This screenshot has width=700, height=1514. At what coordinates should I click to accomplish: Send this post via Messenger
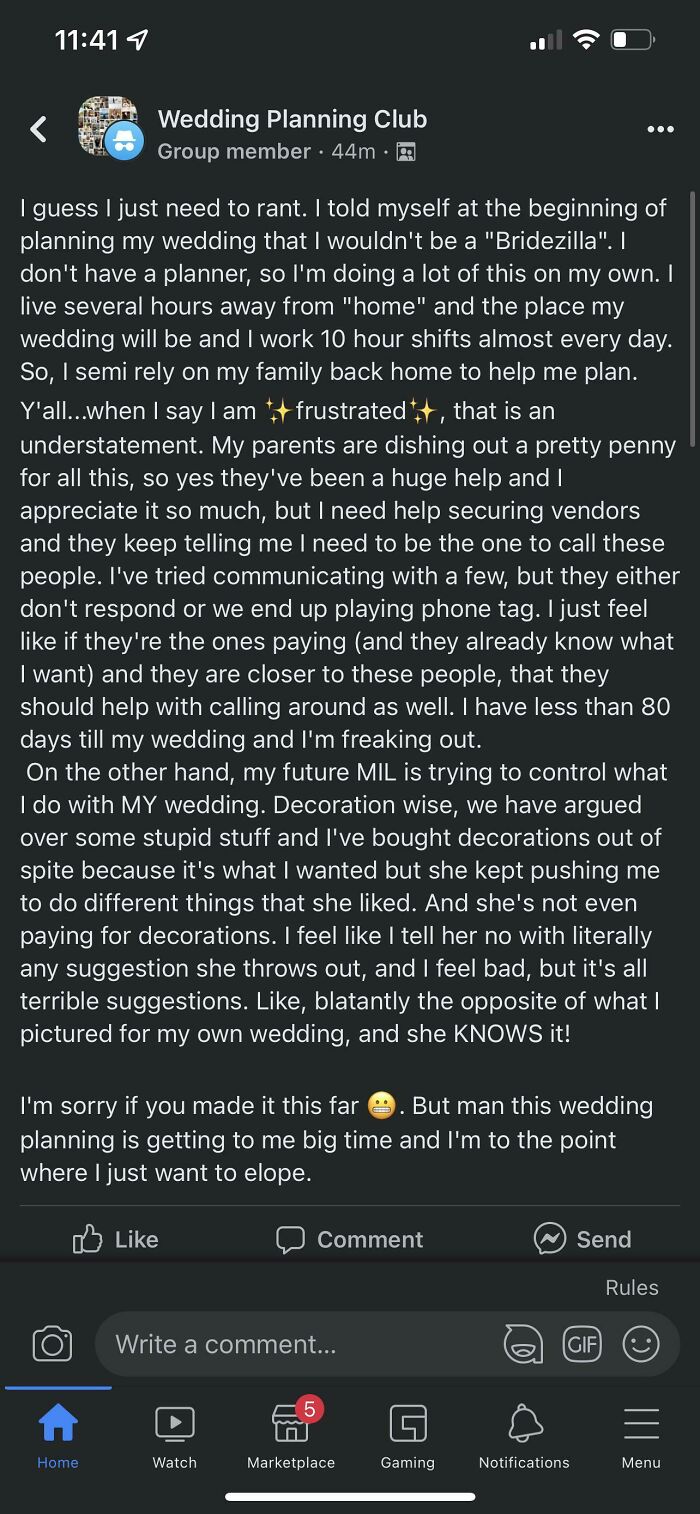(583, 1239)
